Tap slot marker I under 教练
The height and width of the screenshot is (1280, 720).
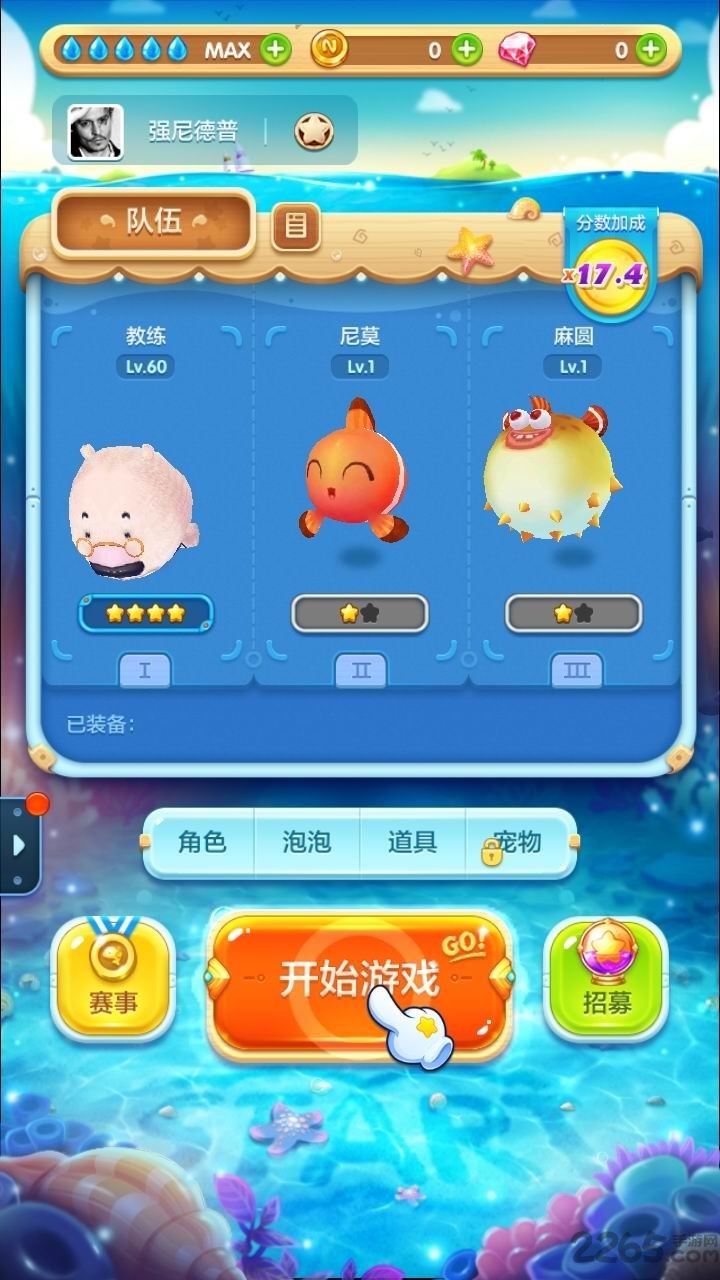(145, 670)
